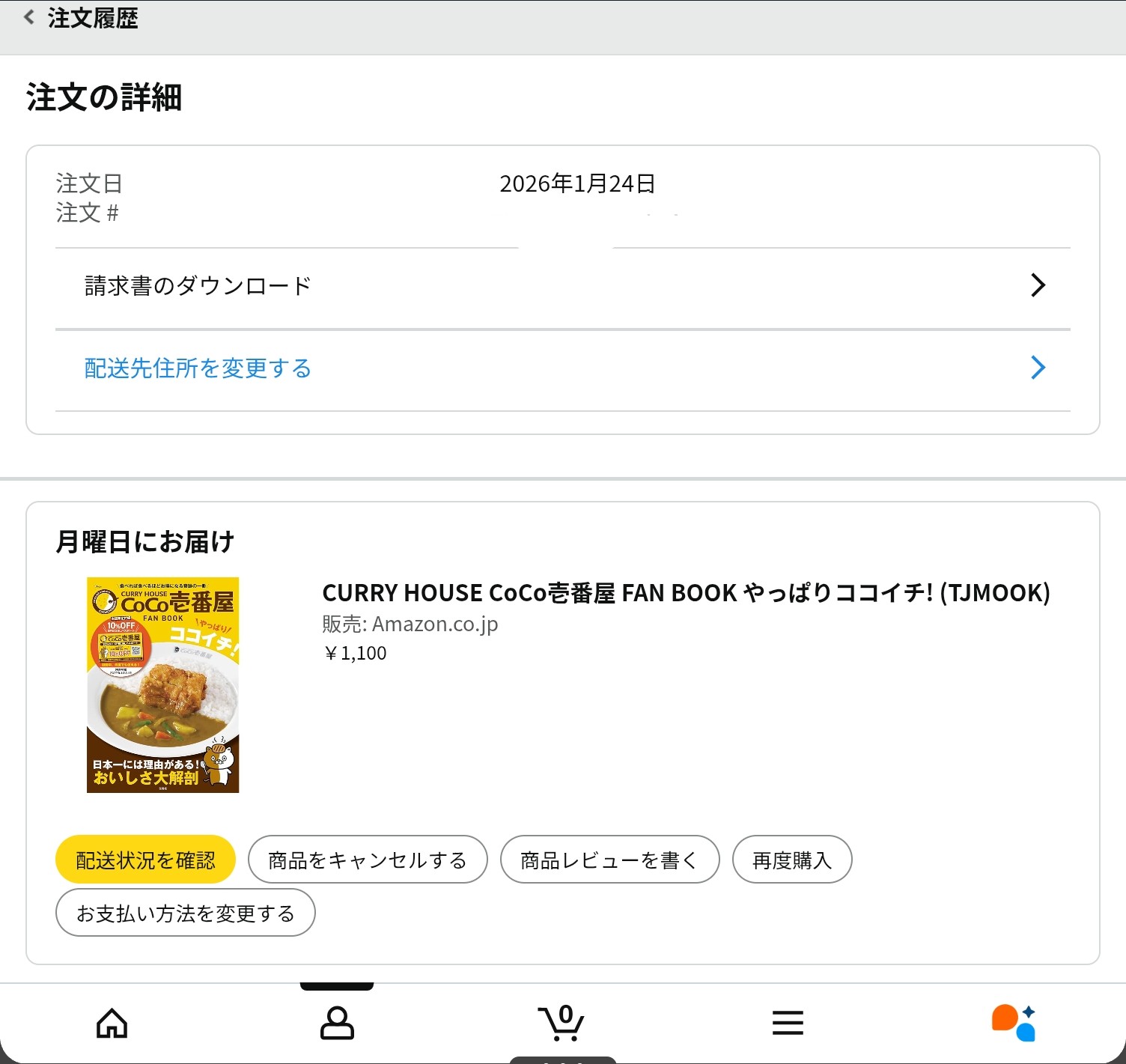Open the CoCo壱番屋 FAN BOOK product image
Viewport: 1126px width, 1064px height.
pyautogui.click(x=162, y=684)
